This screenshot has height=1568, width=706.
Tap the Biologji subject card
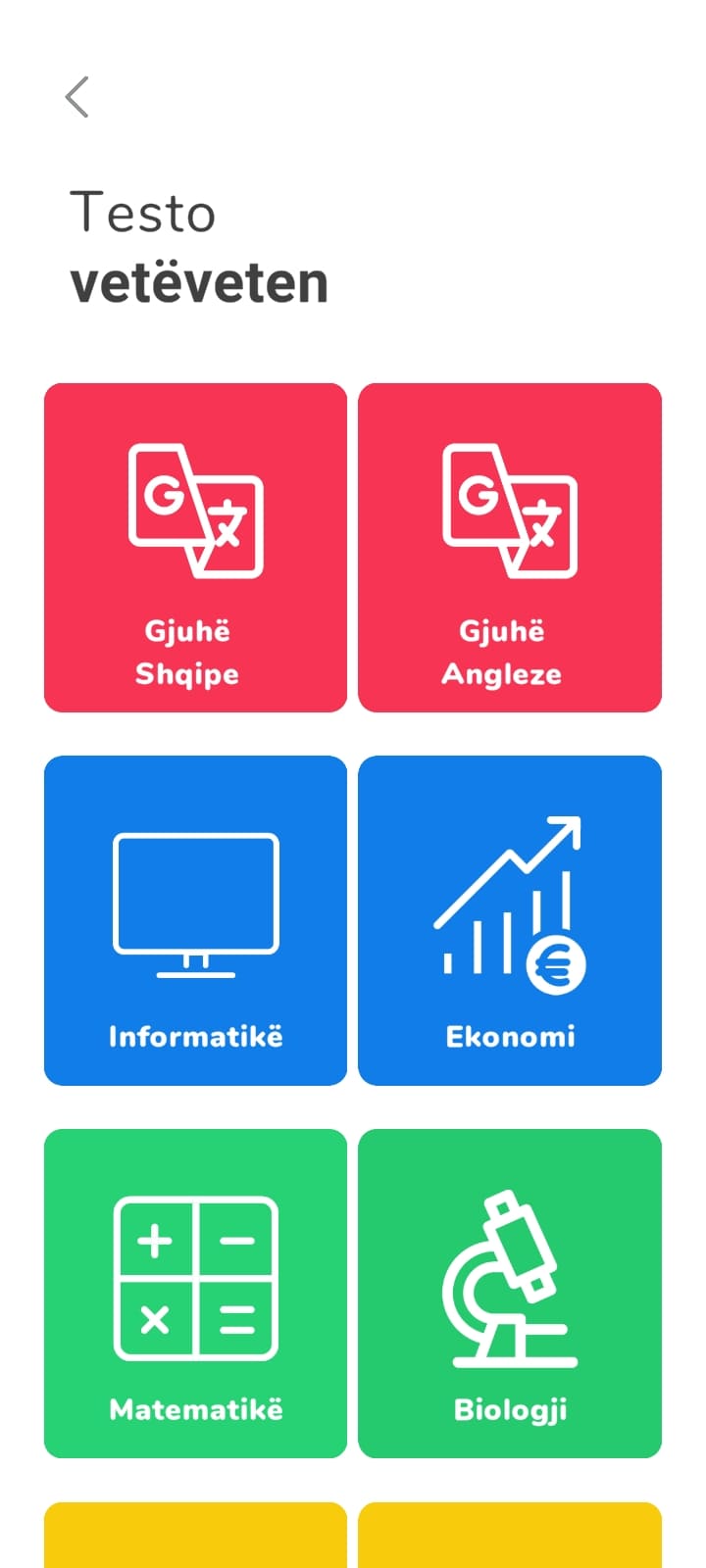[x=510, y=1293]
